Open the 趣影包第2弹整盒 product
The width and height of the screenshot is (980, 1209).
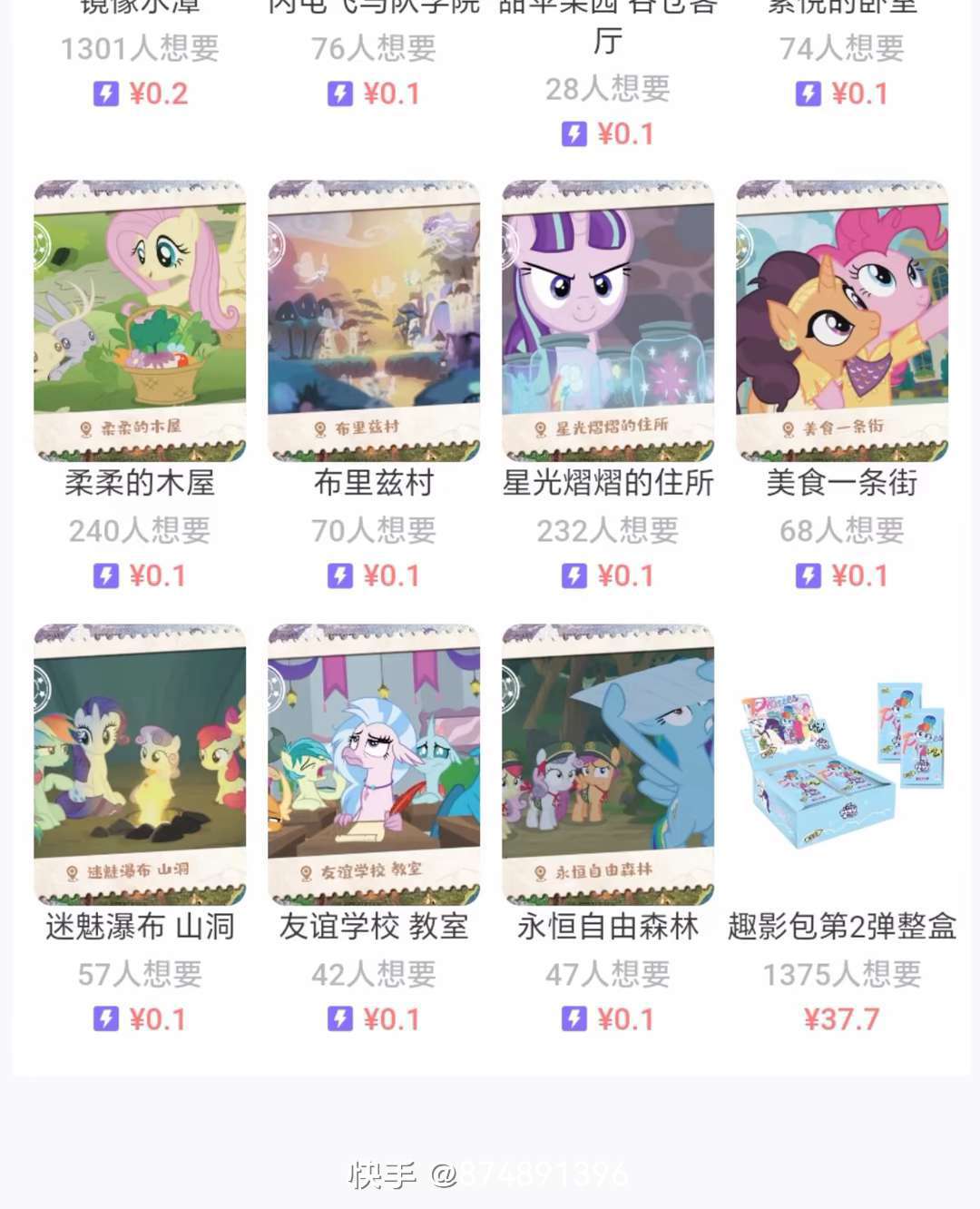point(842,764)
